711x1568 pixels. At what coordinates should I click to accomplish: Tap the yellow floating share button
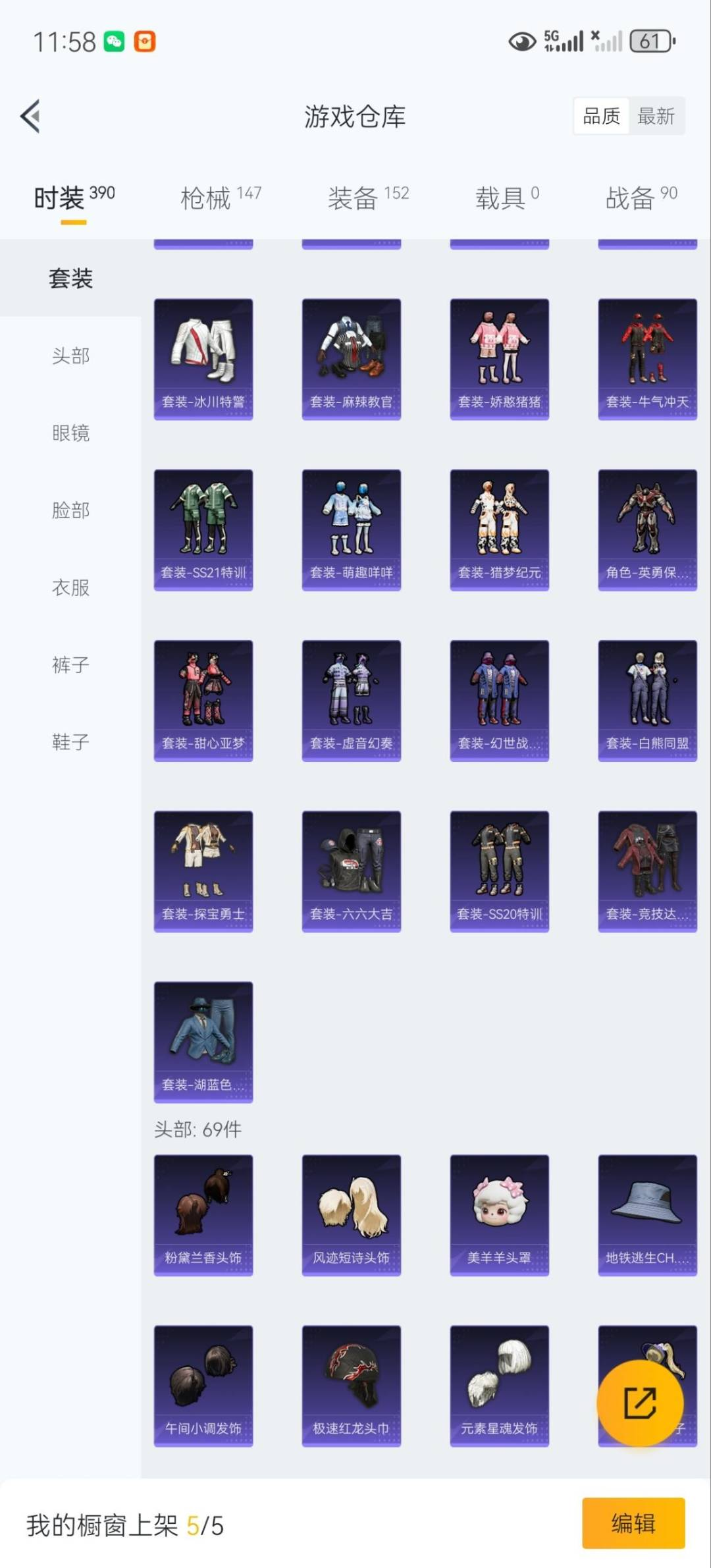pos(639,1402)
